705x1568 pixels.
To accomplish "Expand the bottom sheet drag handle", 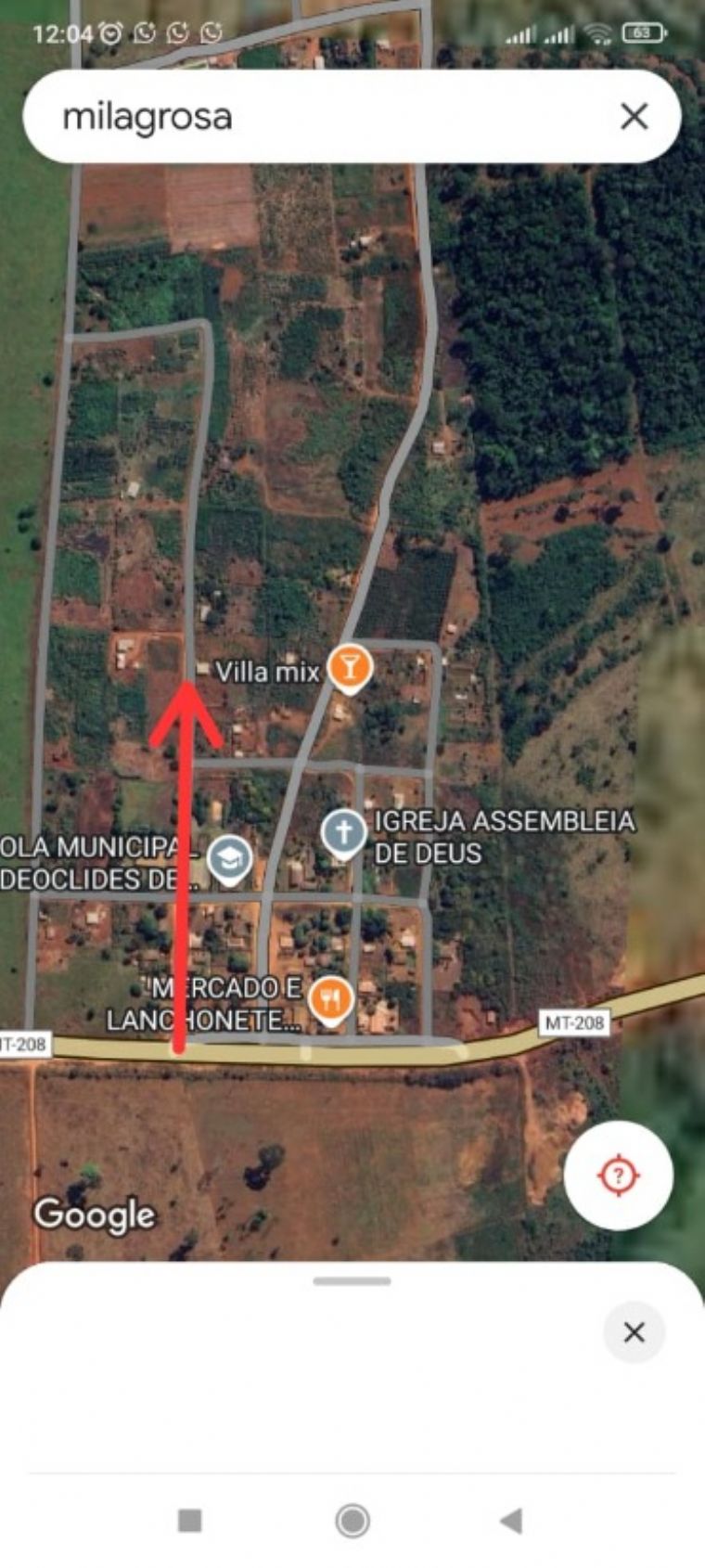I will click(352, 1281).
